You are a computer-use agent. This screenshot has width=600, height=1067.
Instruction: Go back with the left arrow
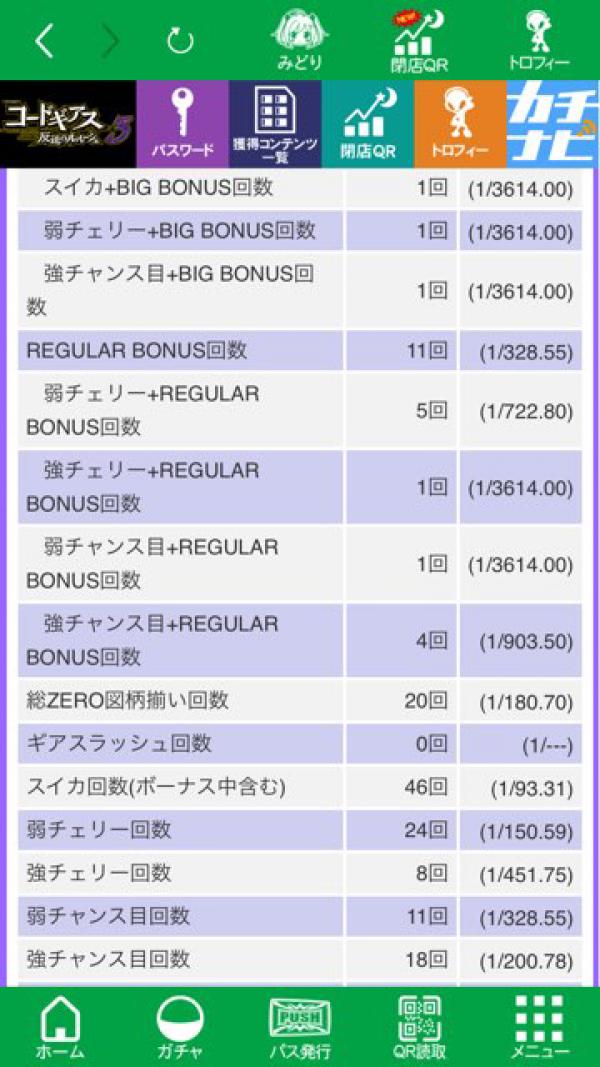44,42
